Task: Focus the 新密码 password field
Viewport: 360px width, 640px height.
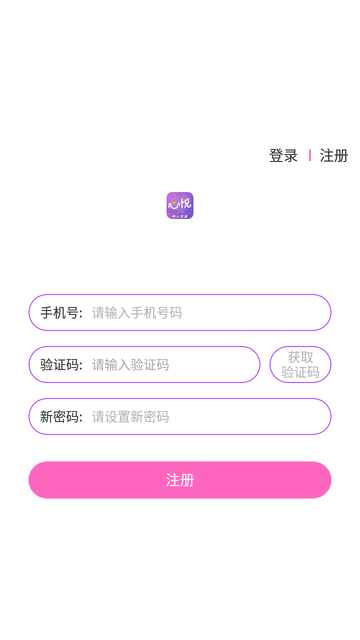Action: [180, 416]
